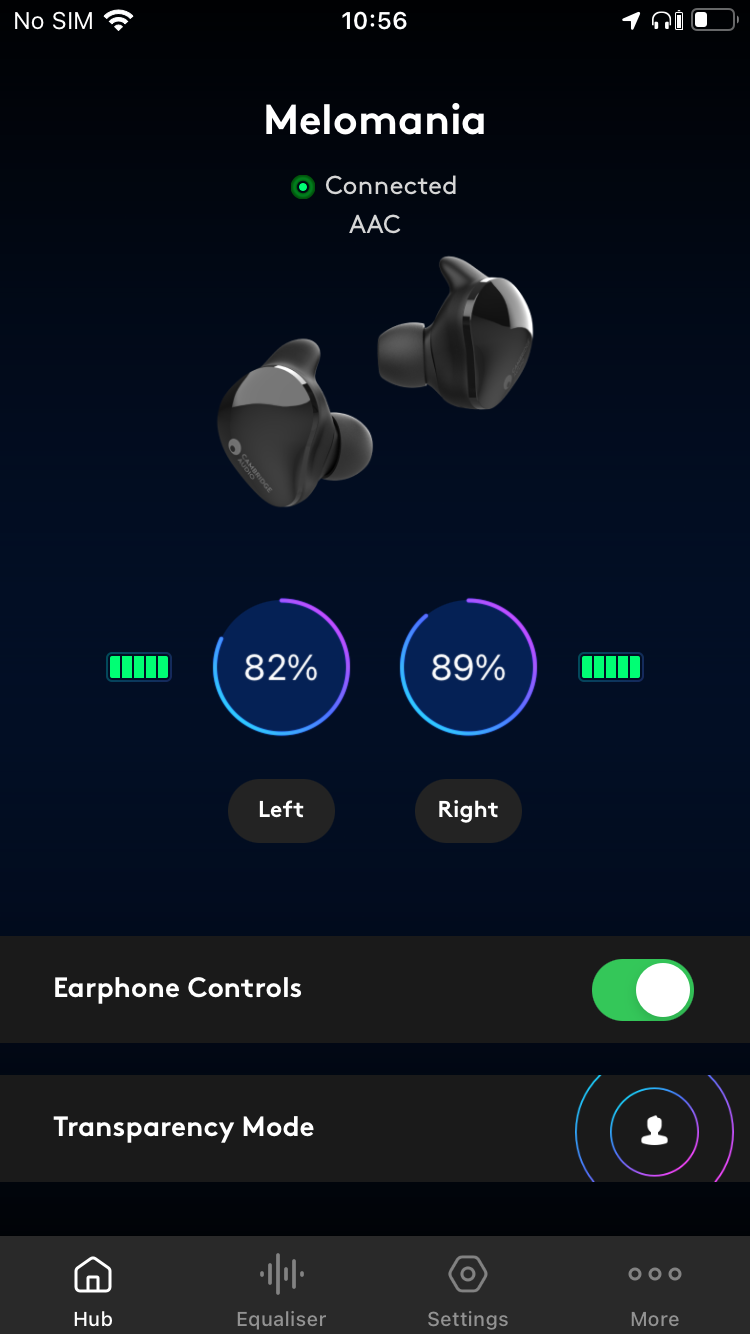The width and height of the screenshot is (750, 1334).
Task: Tap the Left earbud button
Action: 281,811
